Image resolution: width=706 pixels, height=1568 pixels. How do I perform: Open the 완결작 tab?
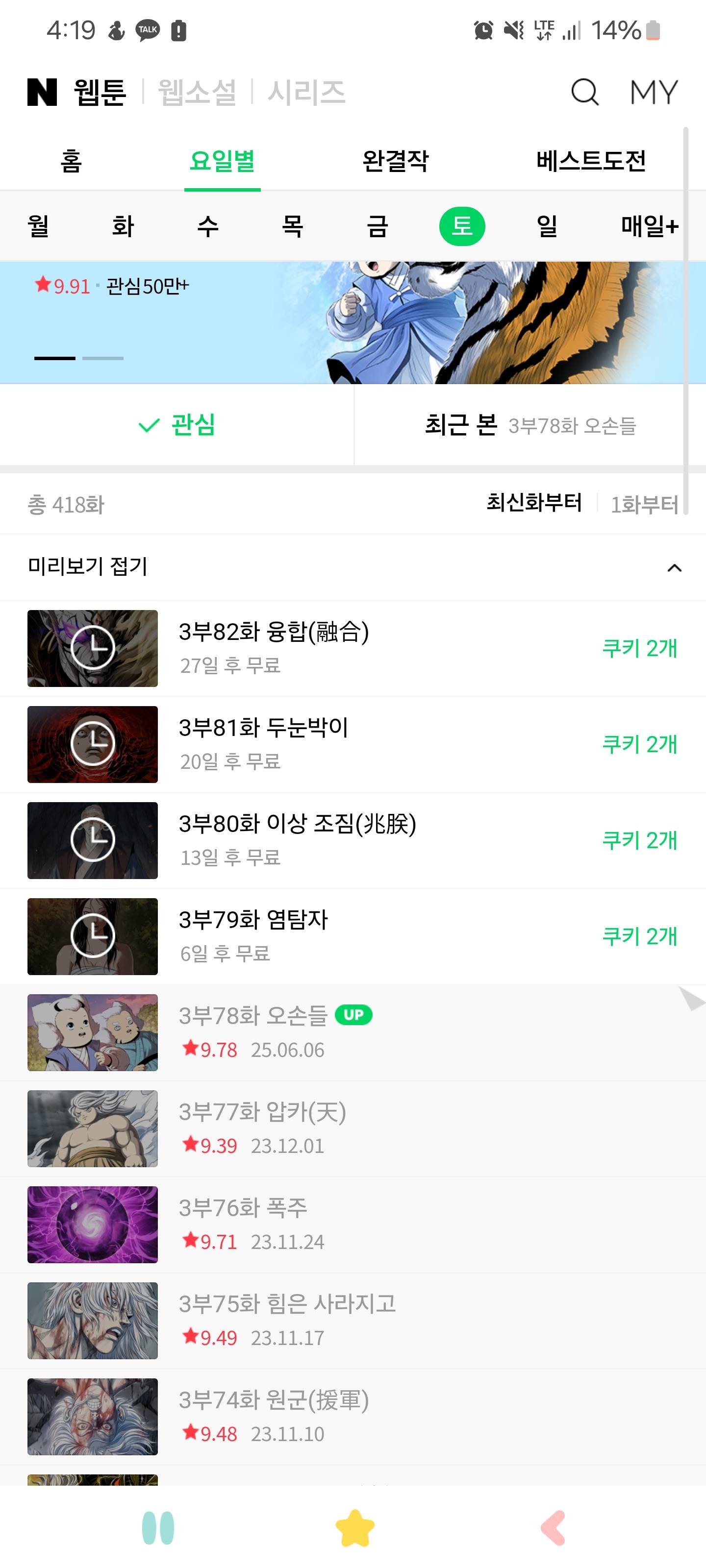pyautogui.click(x=395, y=161)
